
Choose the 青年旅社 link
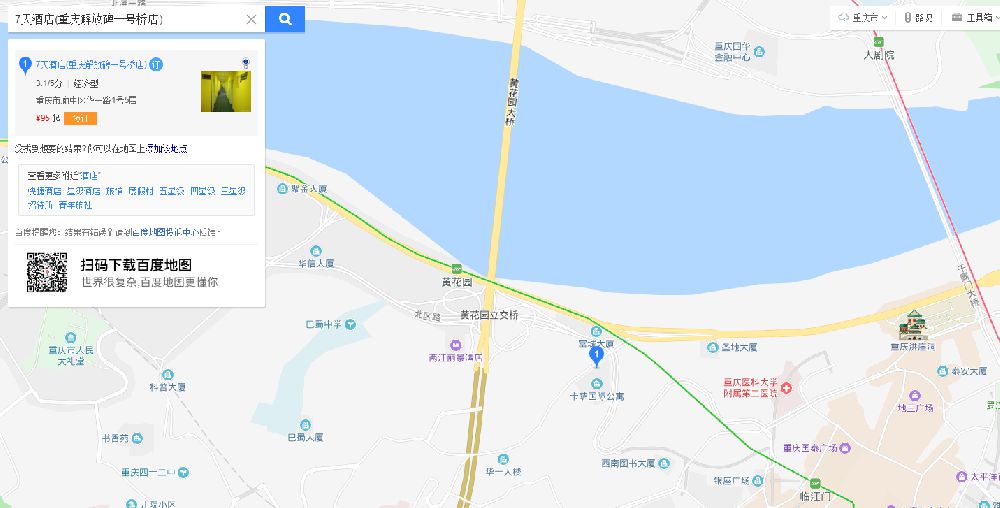coord(75,205)
